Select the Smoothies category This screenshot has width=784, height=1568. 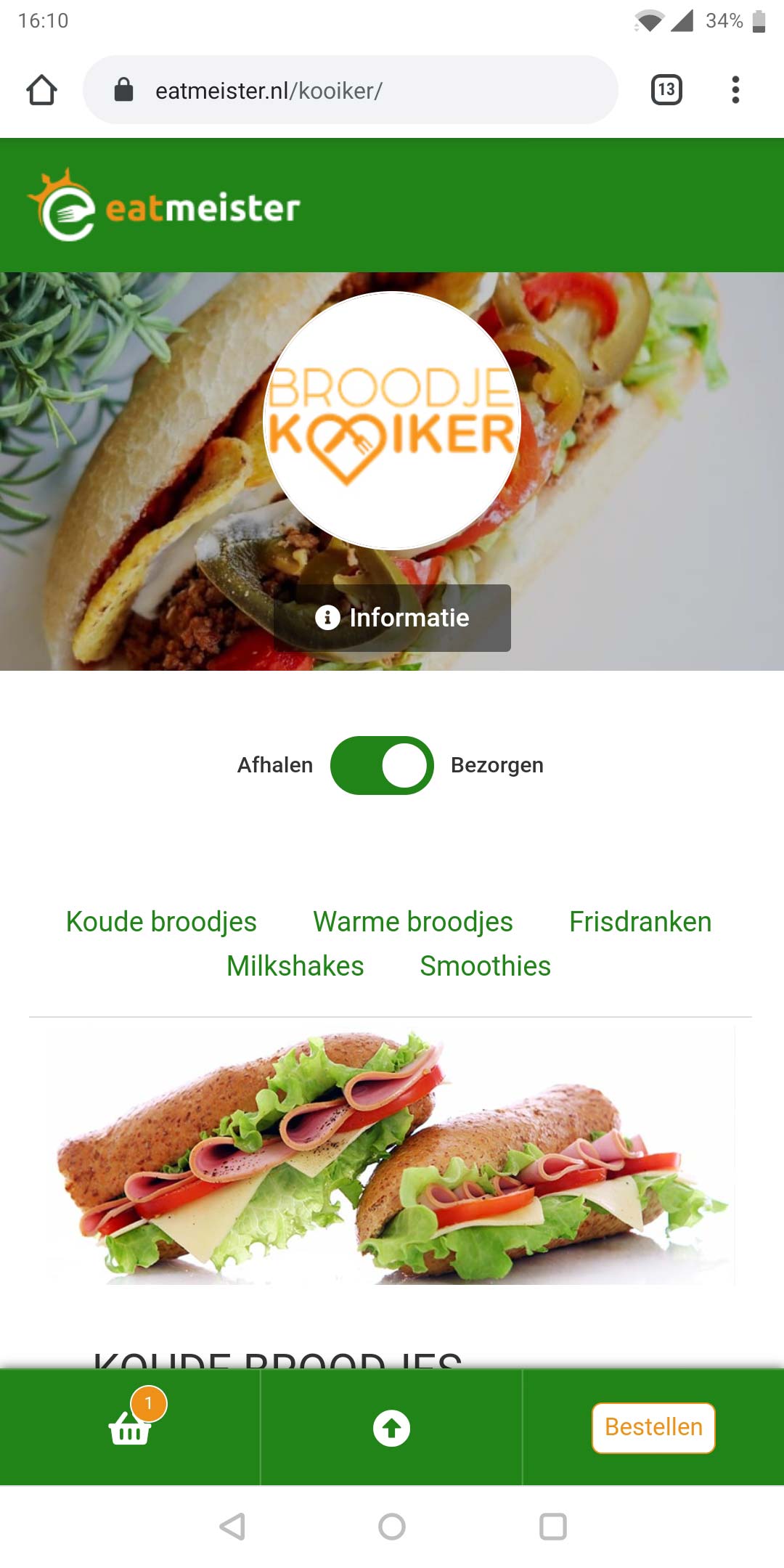[x=485, y=966]
